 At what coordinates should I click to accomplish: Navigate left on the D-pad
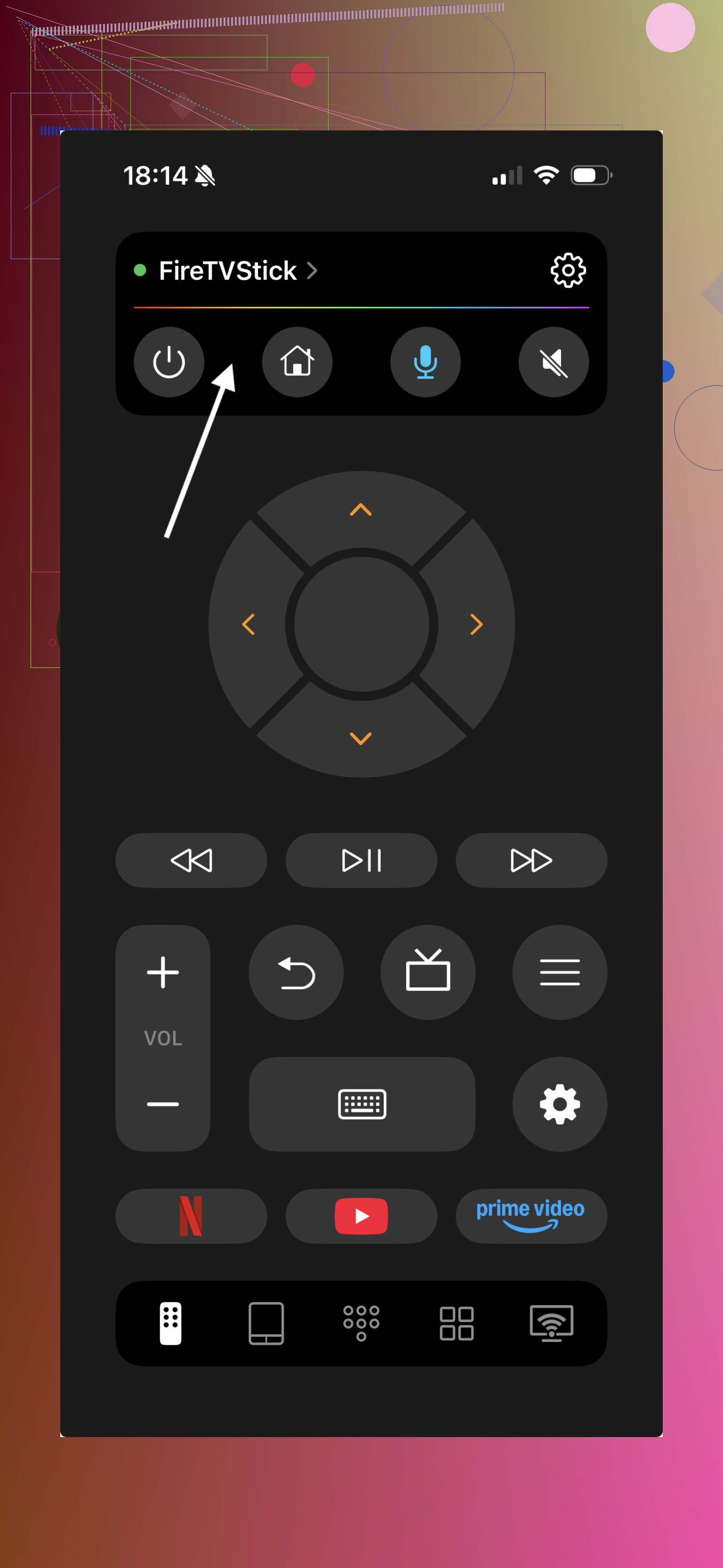point(248,625)
